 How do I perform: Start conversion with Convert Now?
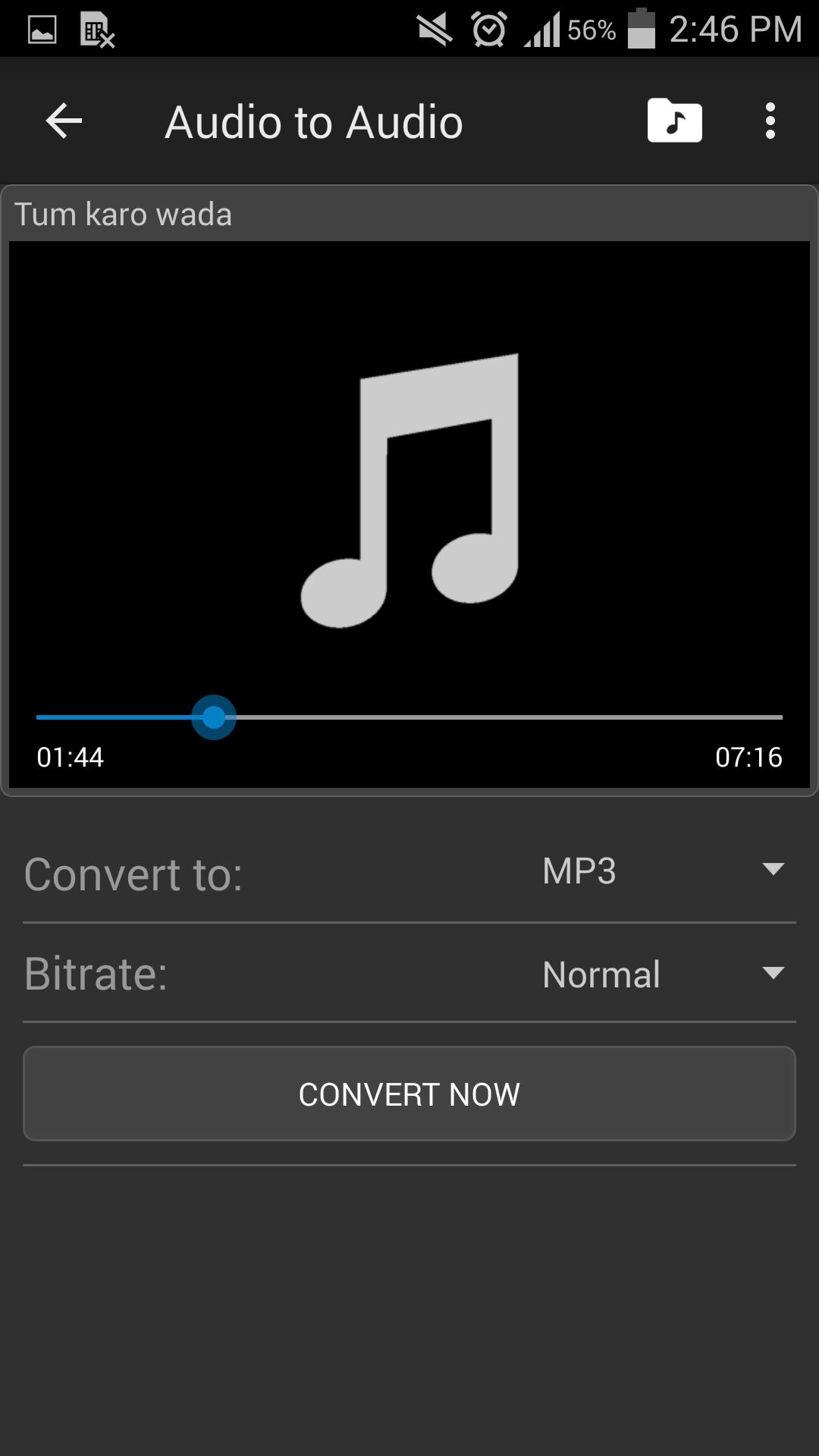pyautogui.click(x=409, y=1094)
